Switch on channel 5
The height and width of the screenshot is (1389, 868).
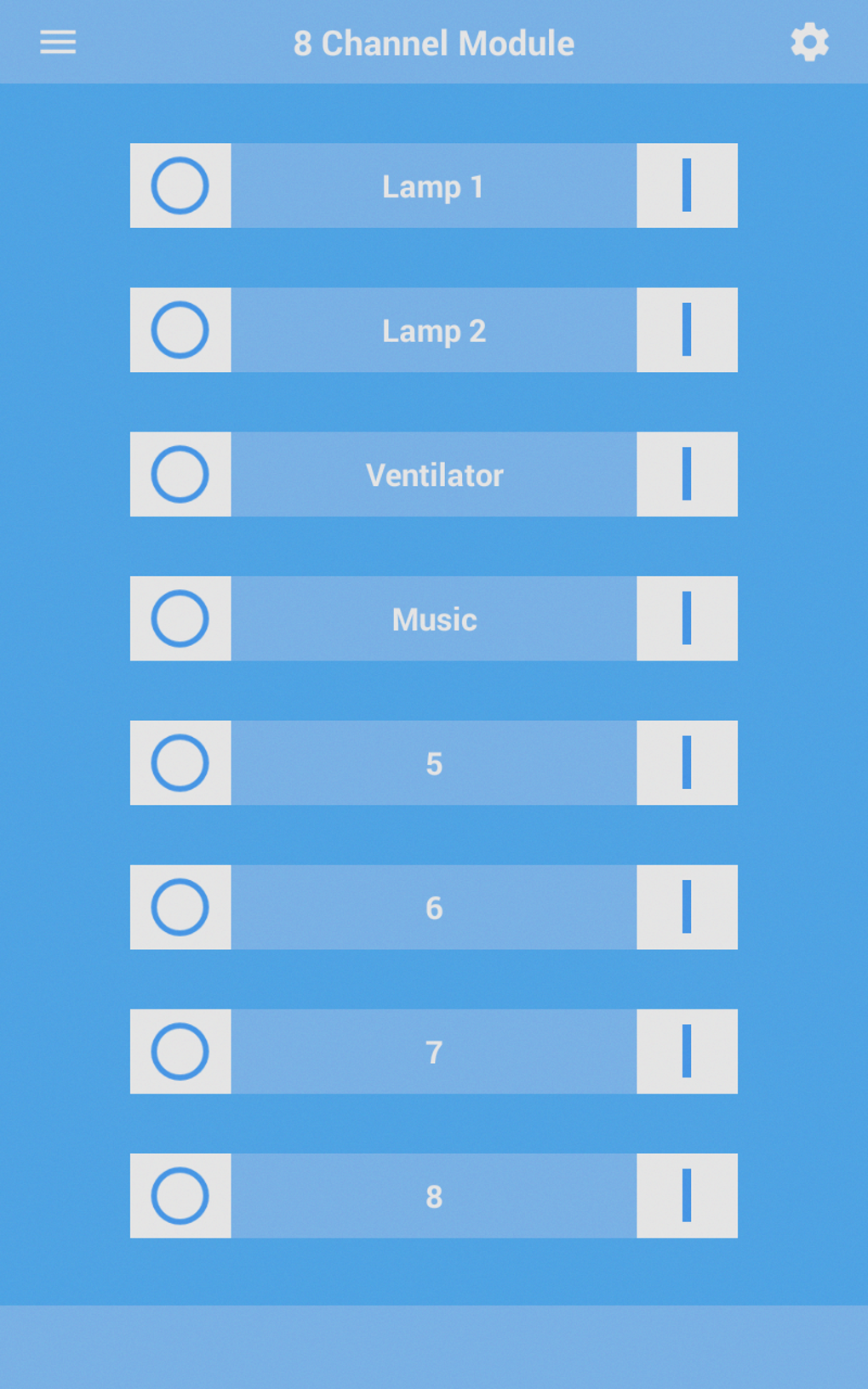tap(687, 763)
